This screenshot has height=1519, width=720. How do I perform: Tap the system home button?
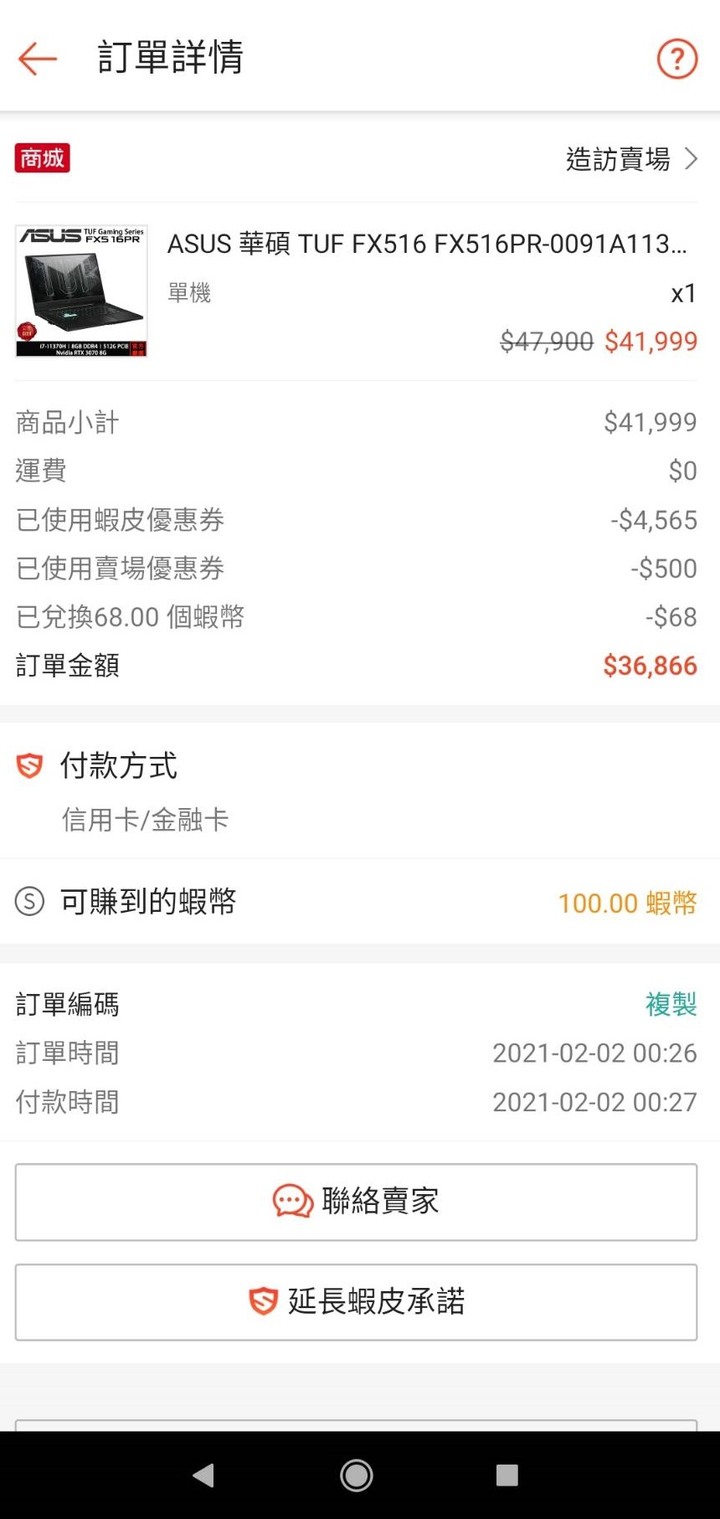pyautogui.click(x=356, y=1475)
